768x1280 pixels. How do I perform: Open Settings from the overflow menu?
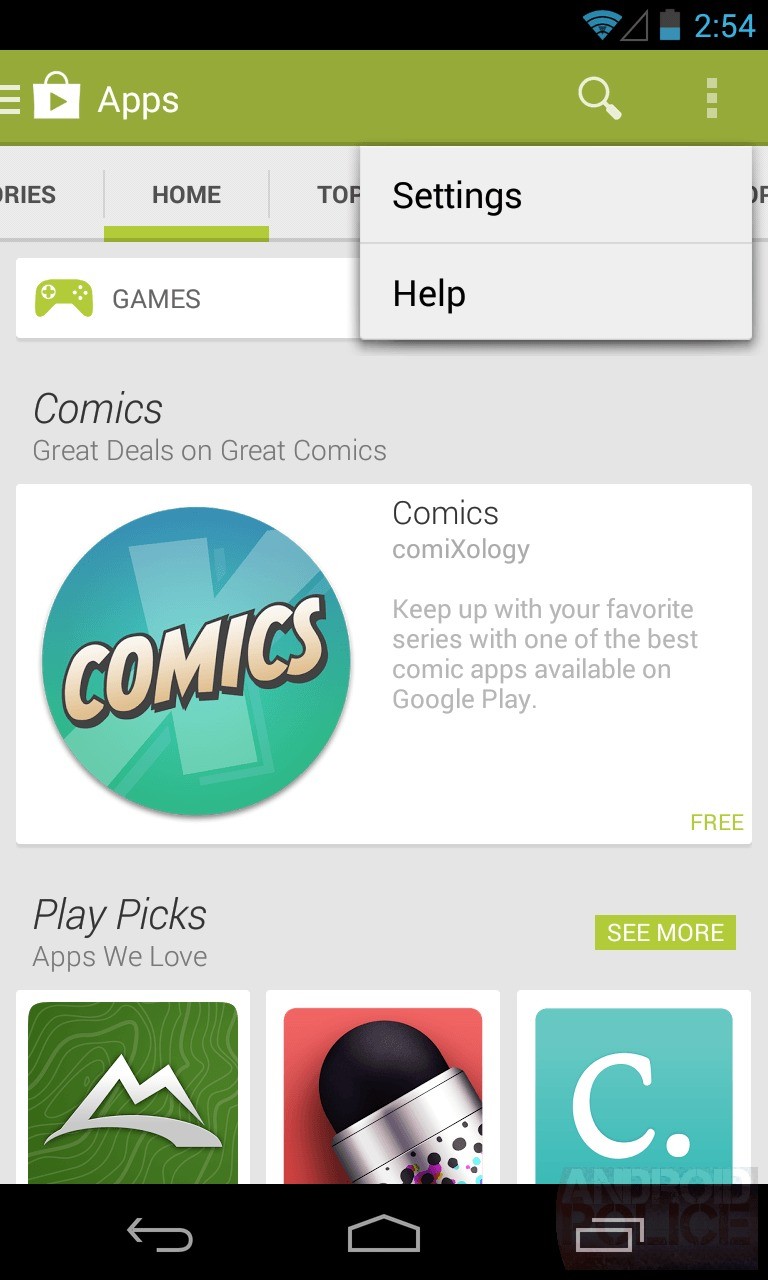(x=555, y=196)
